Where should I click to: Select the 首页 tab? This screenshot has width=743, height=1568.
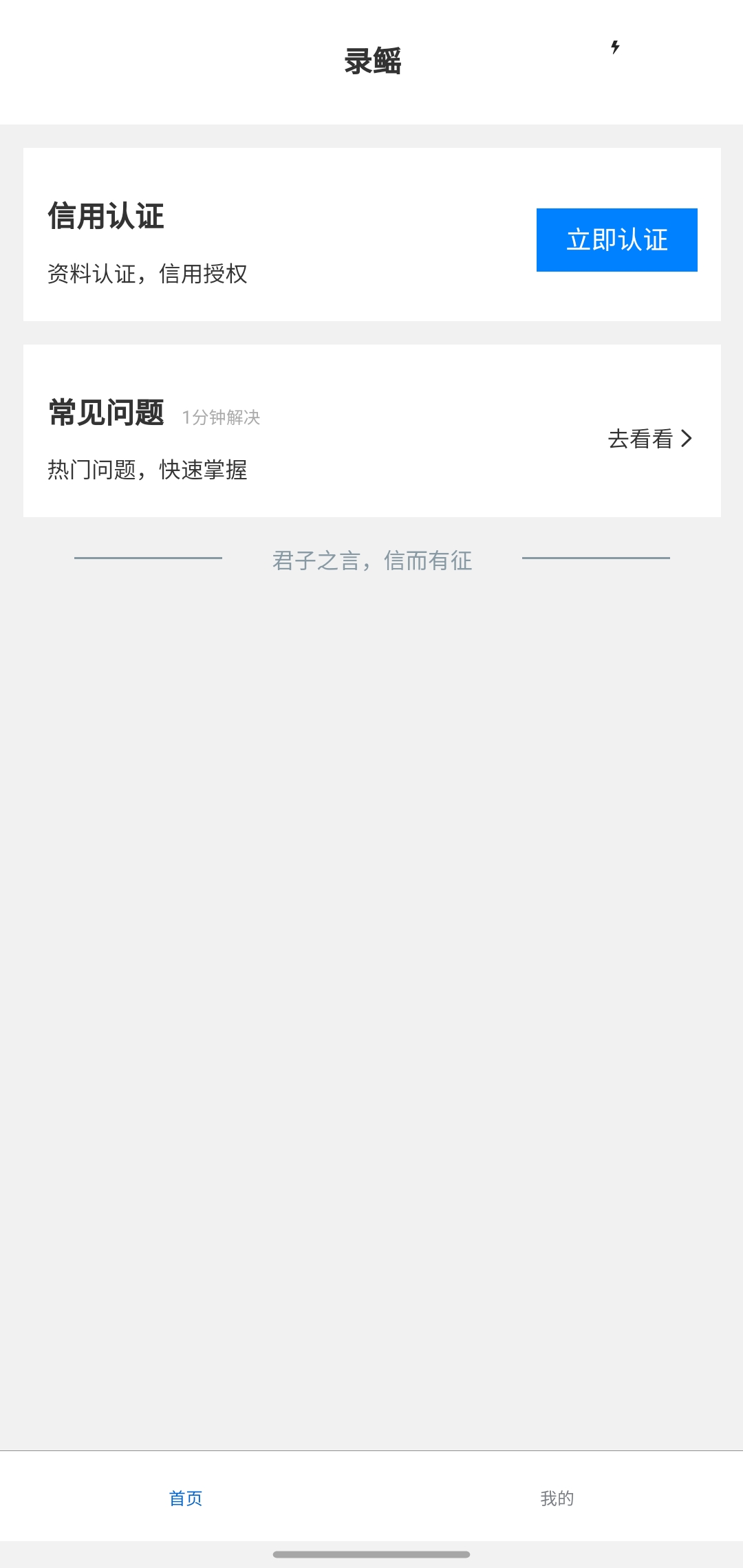point(186,1498)
